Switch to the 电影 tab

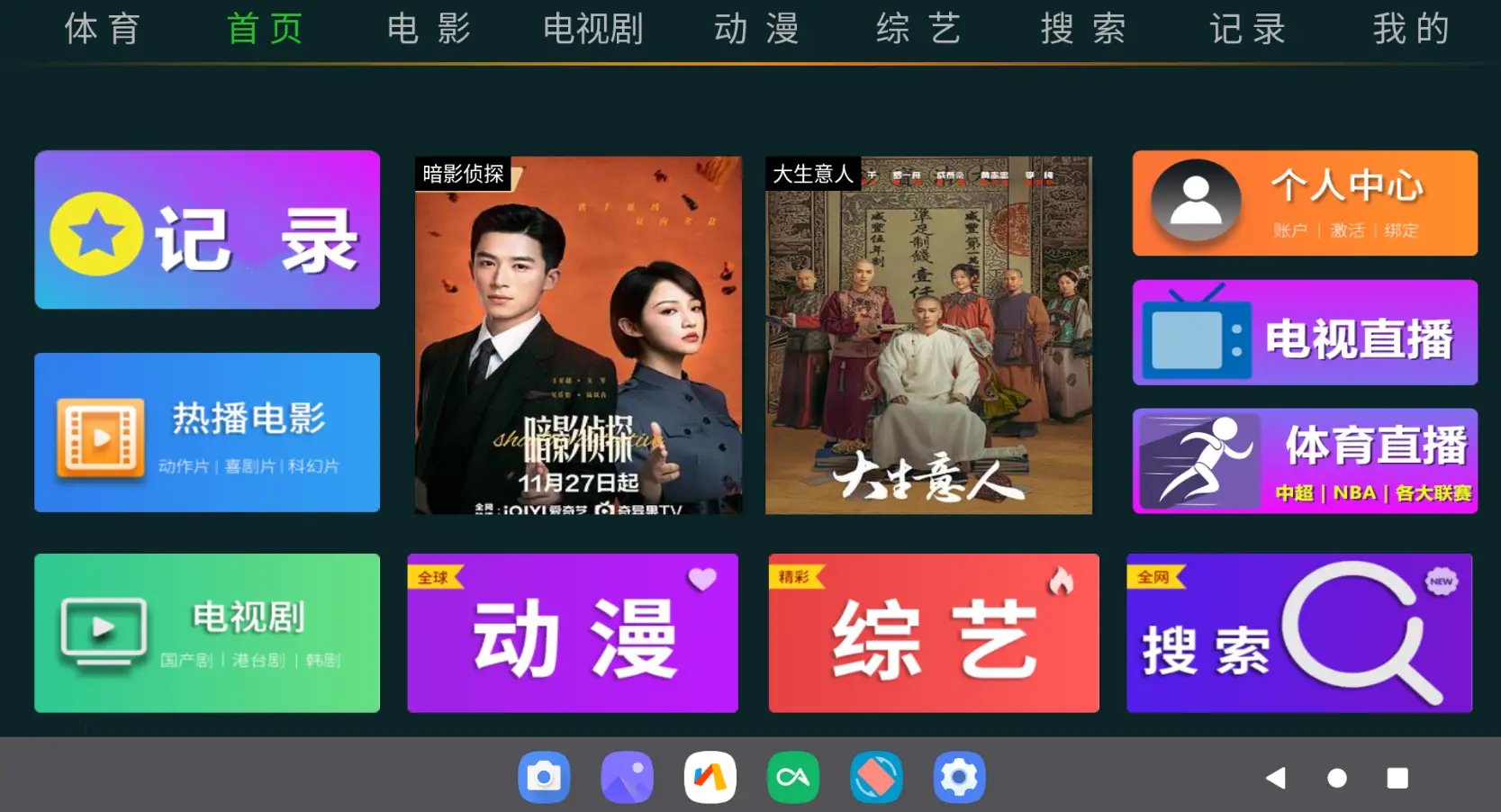(x=429, y=29)
